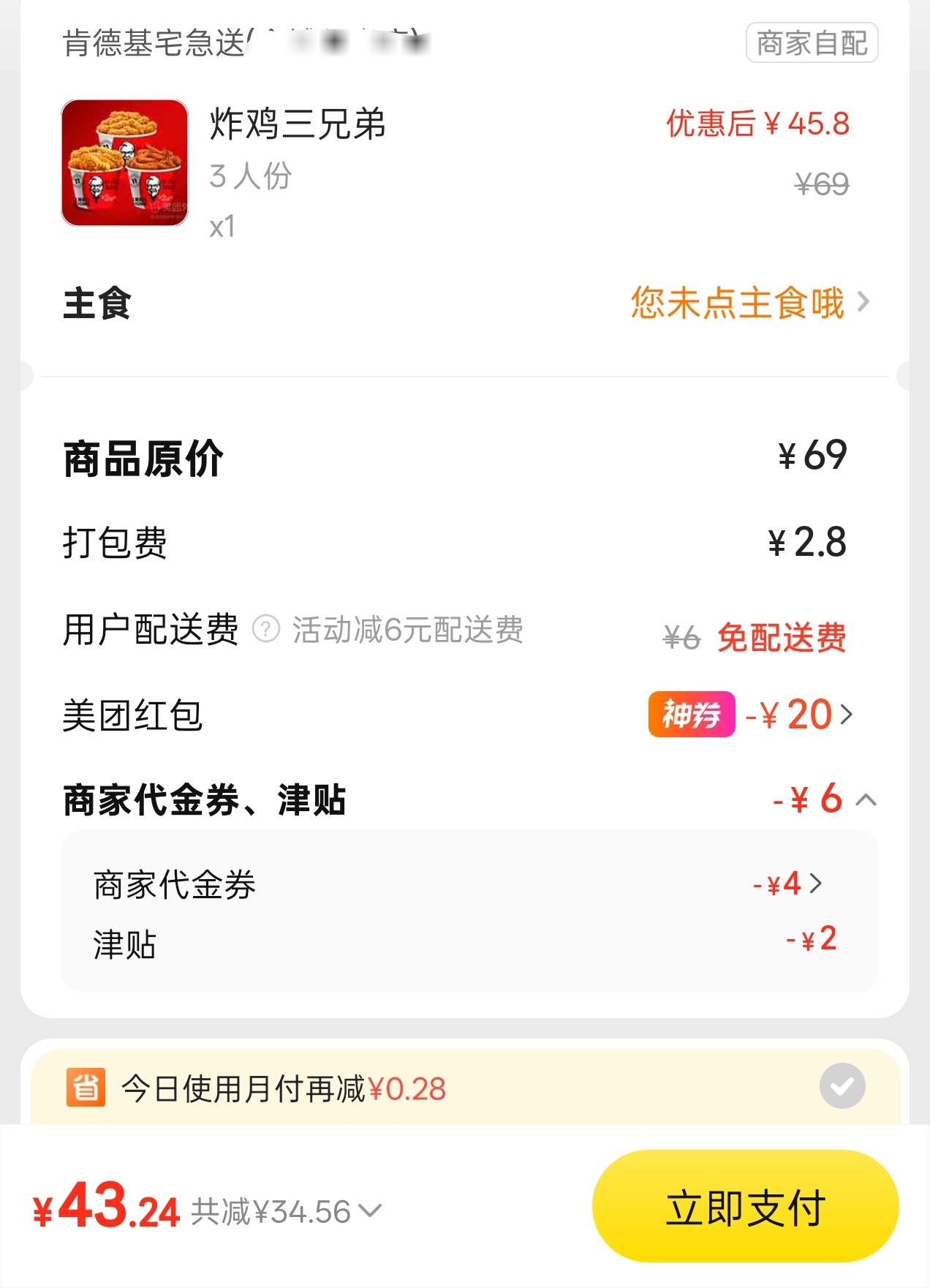Collapse 商家代金券、津贴 details
This screenshot has height=1288, width=930.
tap(866, 799)
